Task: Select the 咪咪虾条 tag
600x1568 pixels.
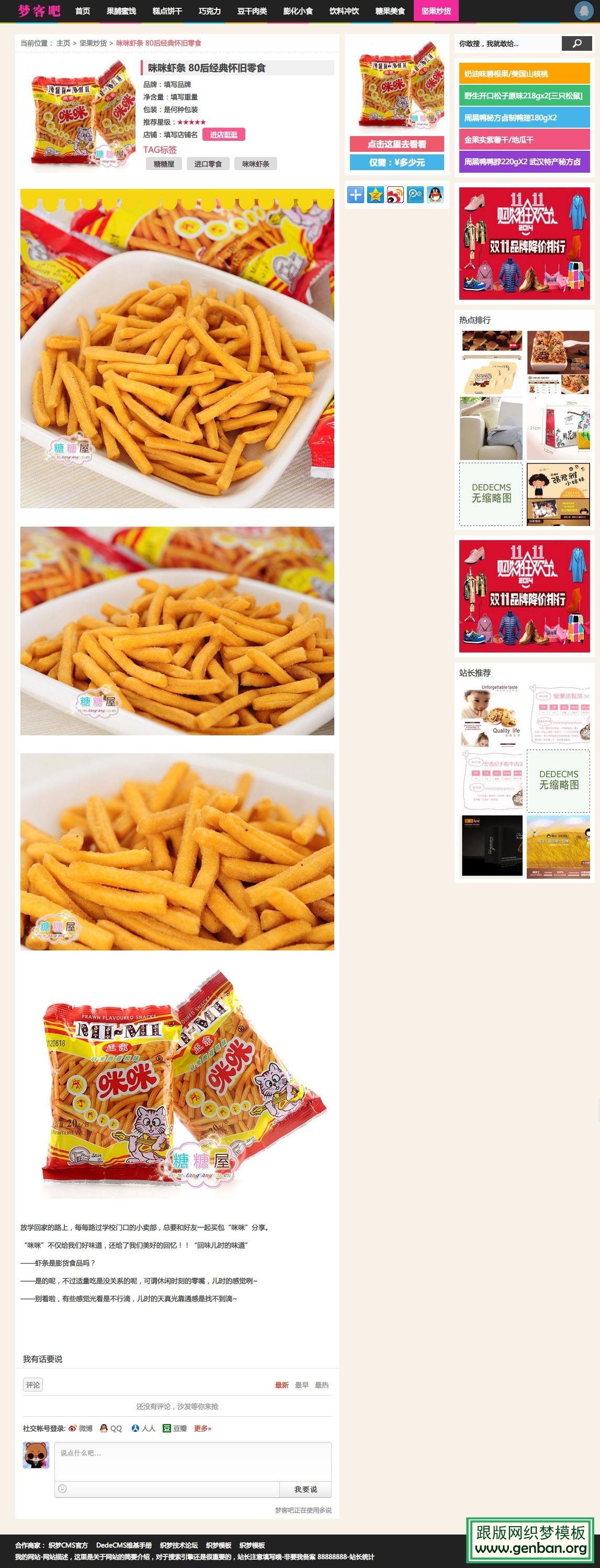Action: pos(255,164)
